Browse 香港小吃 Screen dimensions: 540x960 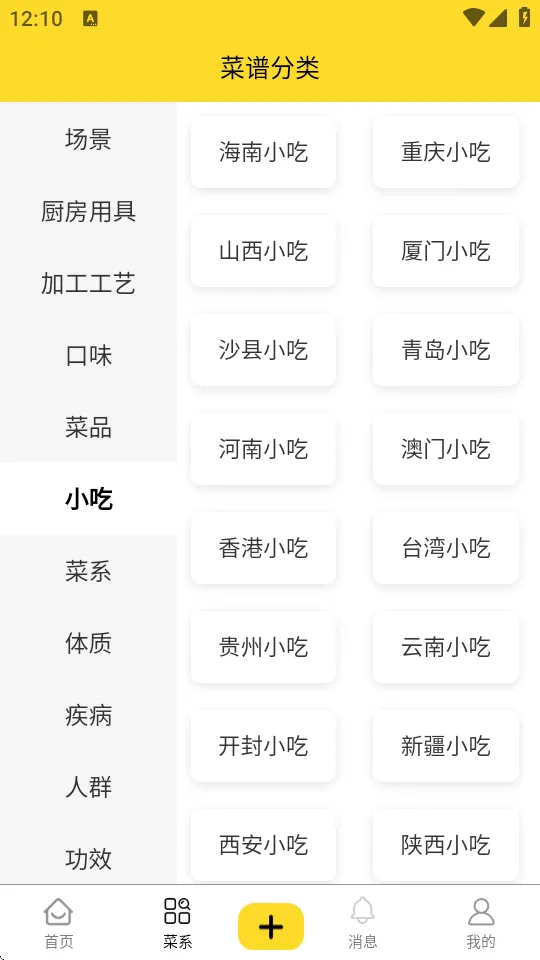tap(263, 548)
